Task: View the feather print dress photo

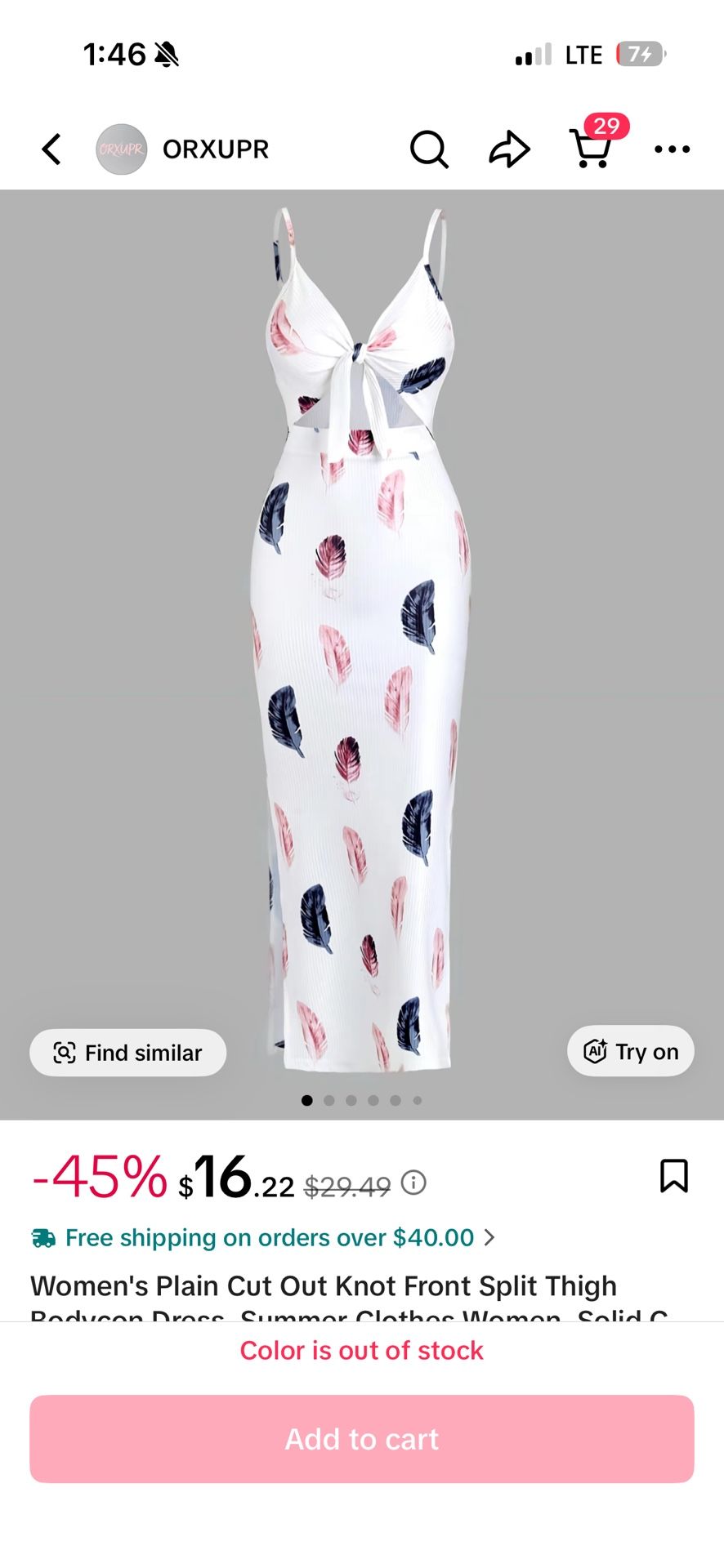Action: 362,637
